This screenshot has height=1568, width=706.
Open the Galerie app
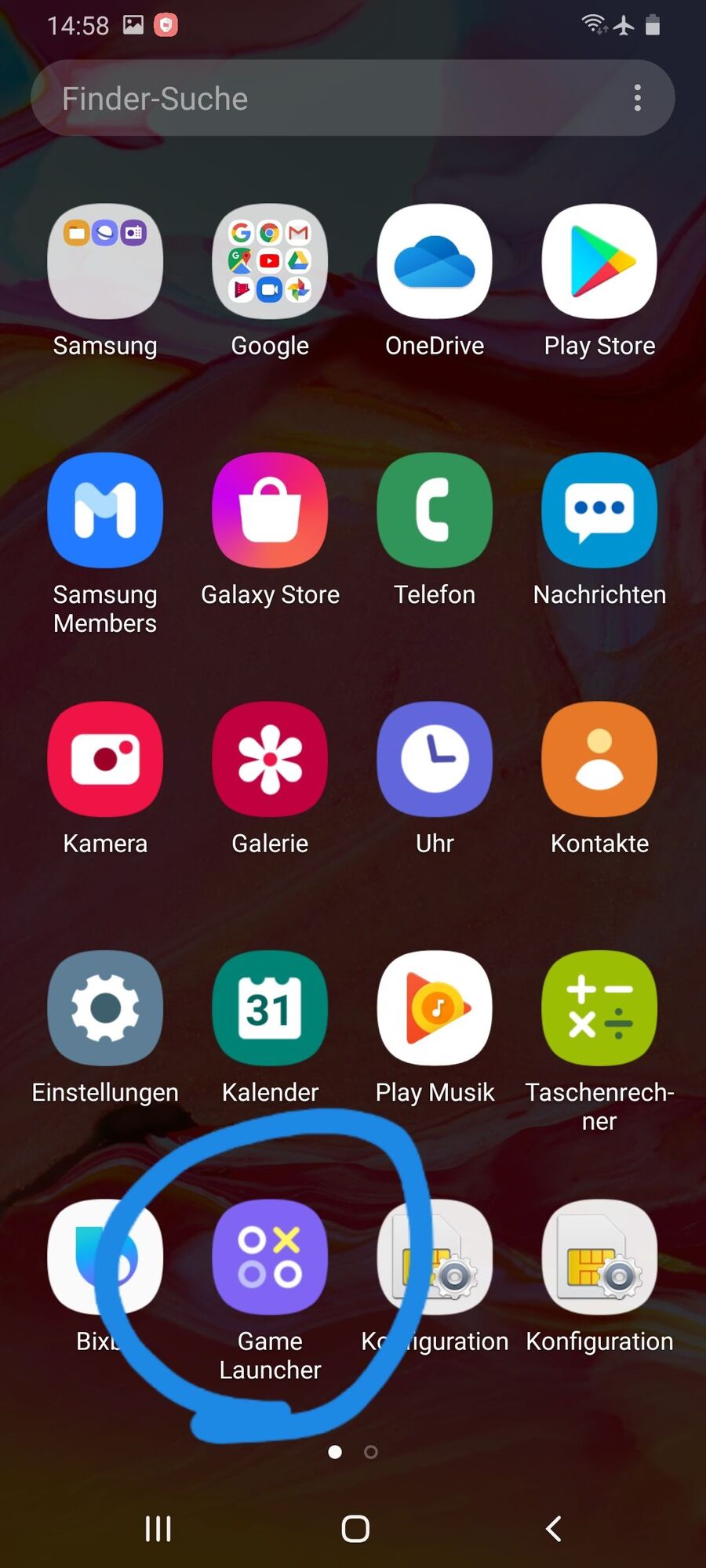270,760
